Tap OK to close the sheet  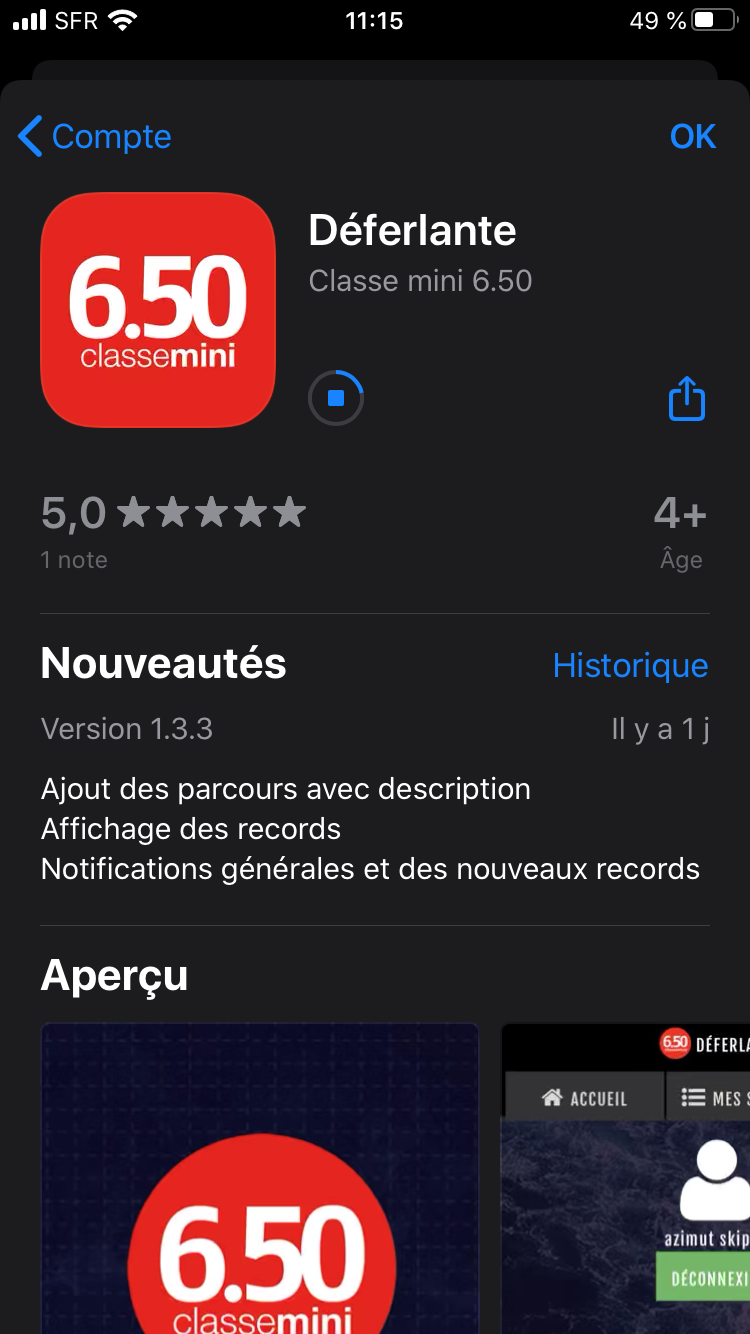point(692,136)
